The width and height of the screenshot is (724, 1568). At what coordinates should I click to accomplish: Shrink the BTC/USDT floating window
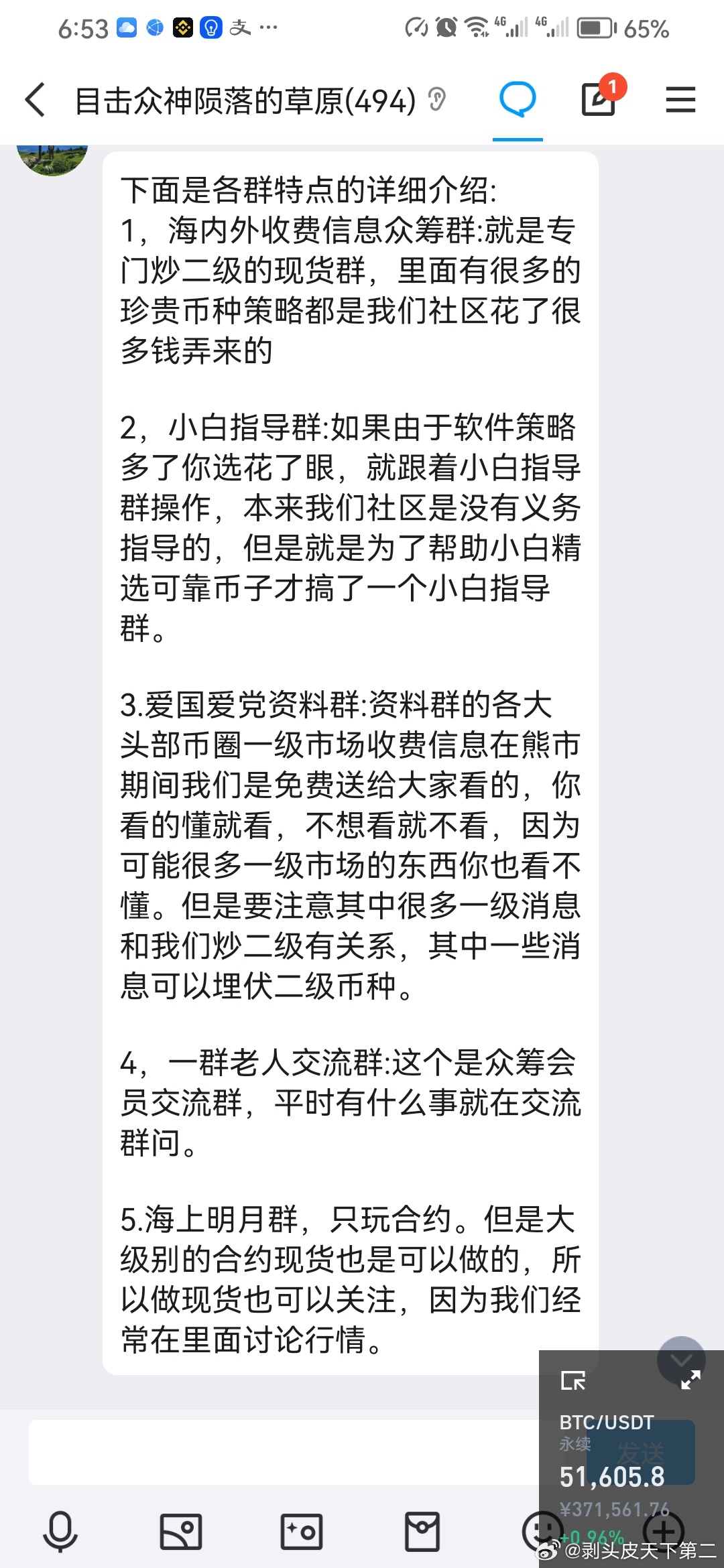tap(573, 1380)
